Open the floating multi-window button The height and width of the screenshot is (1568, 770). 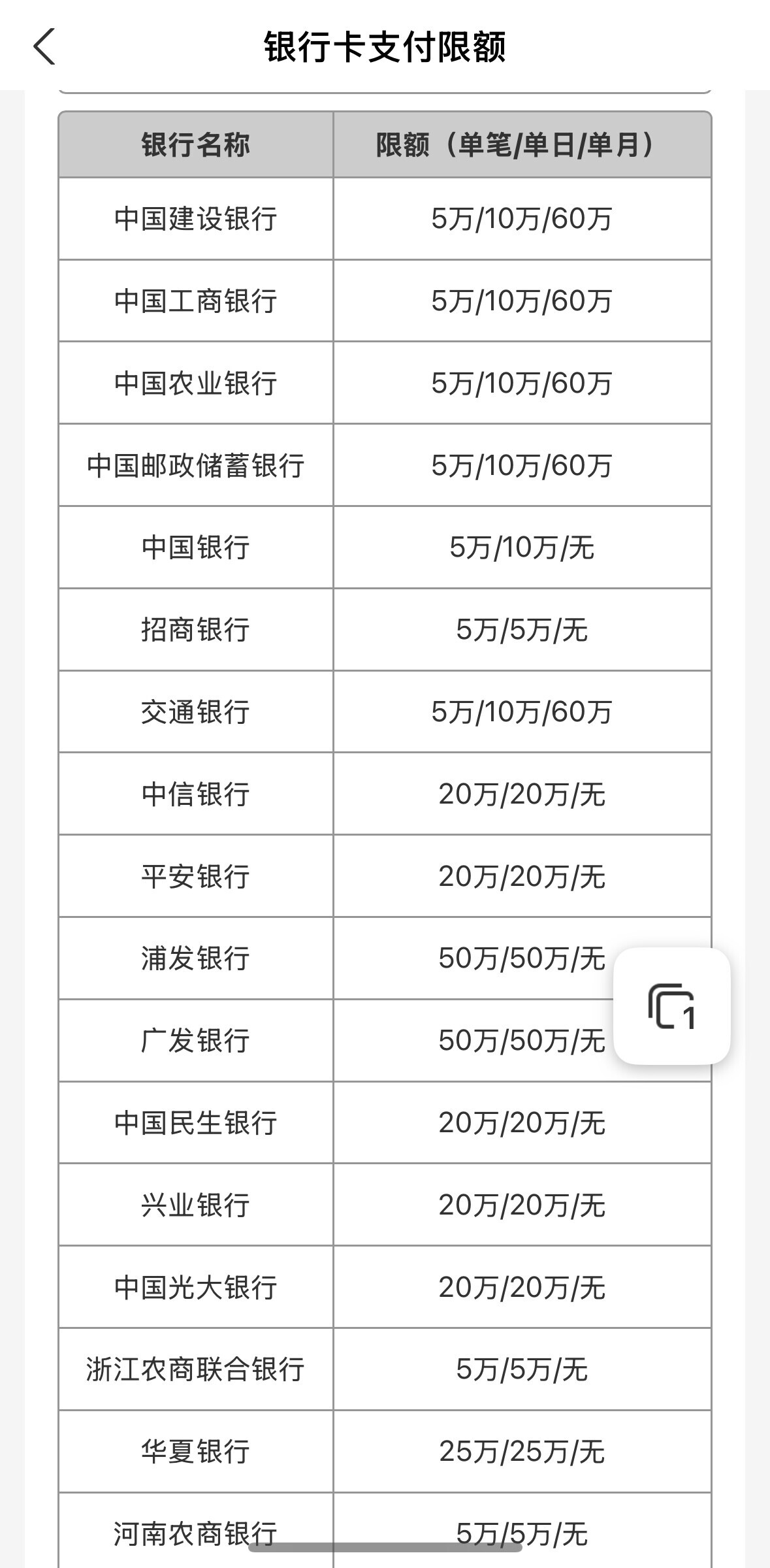(671, 1005)
